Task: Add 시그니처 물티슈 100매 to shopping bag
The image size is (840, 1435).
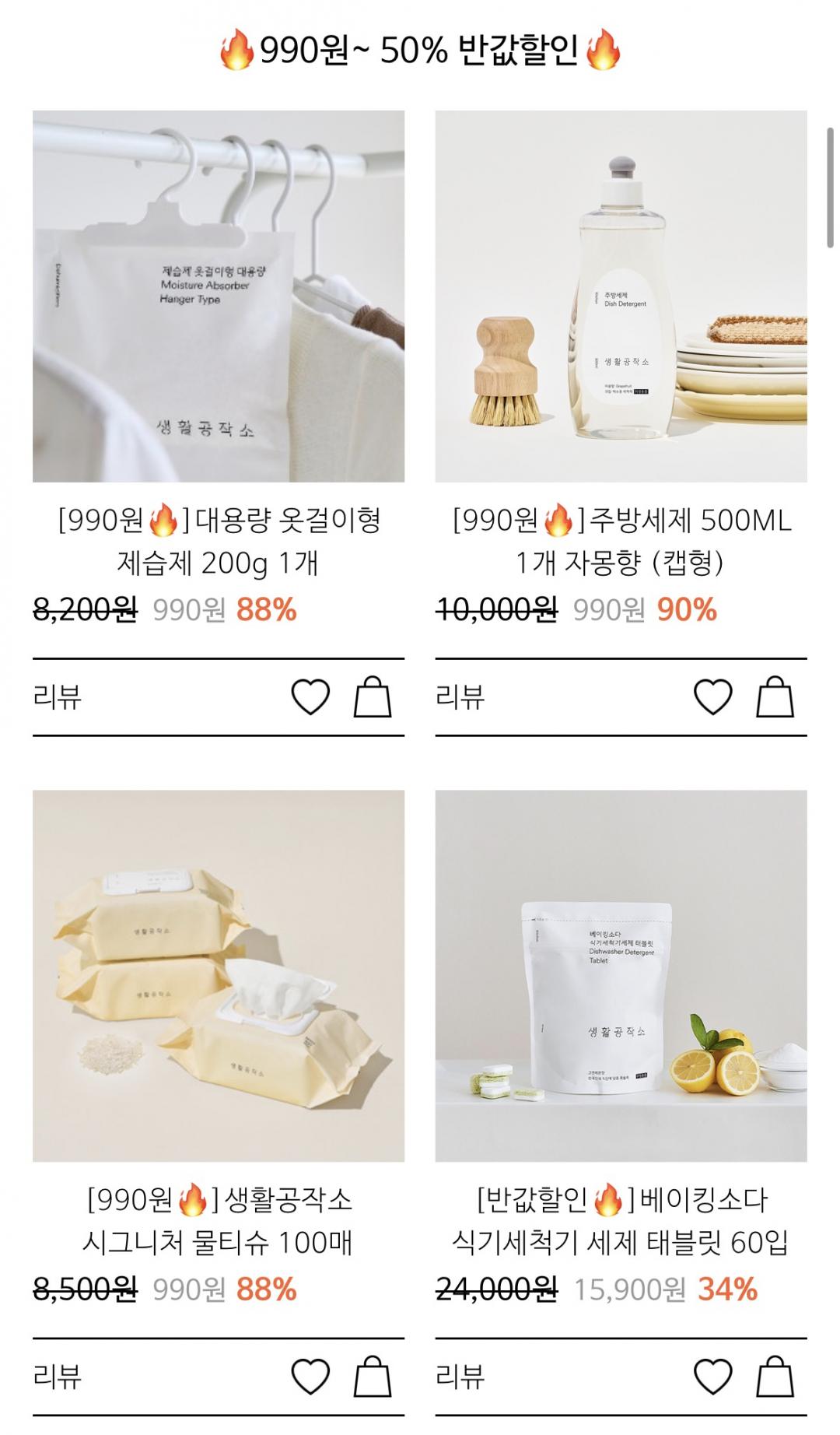Action: (x=373, y=1377)
